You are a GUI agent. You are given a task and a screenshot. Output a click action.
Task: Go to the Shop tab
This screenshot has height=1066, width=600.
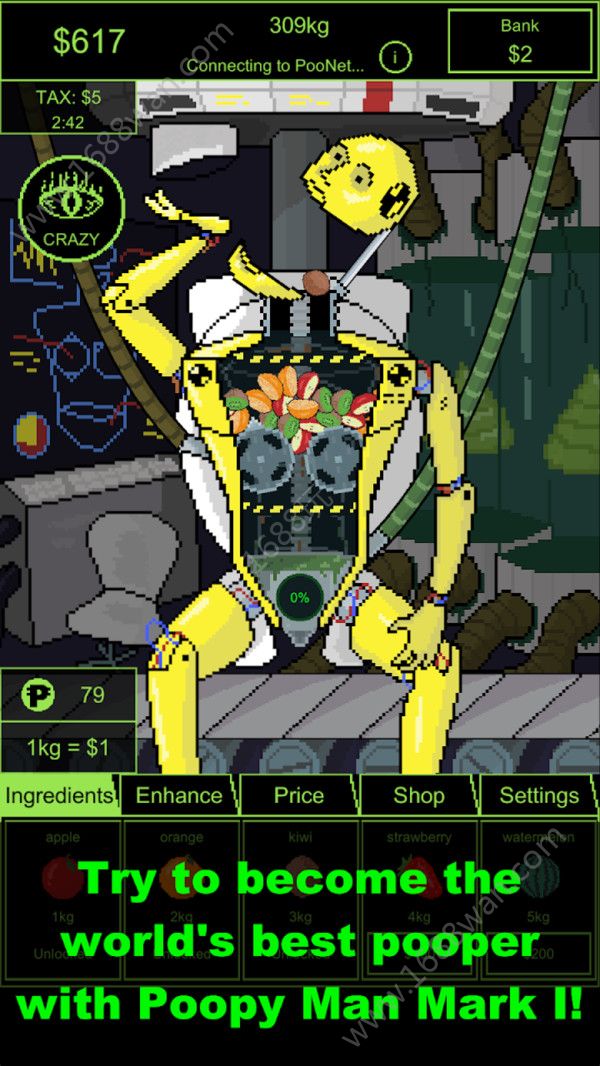[x=419, y=796]
